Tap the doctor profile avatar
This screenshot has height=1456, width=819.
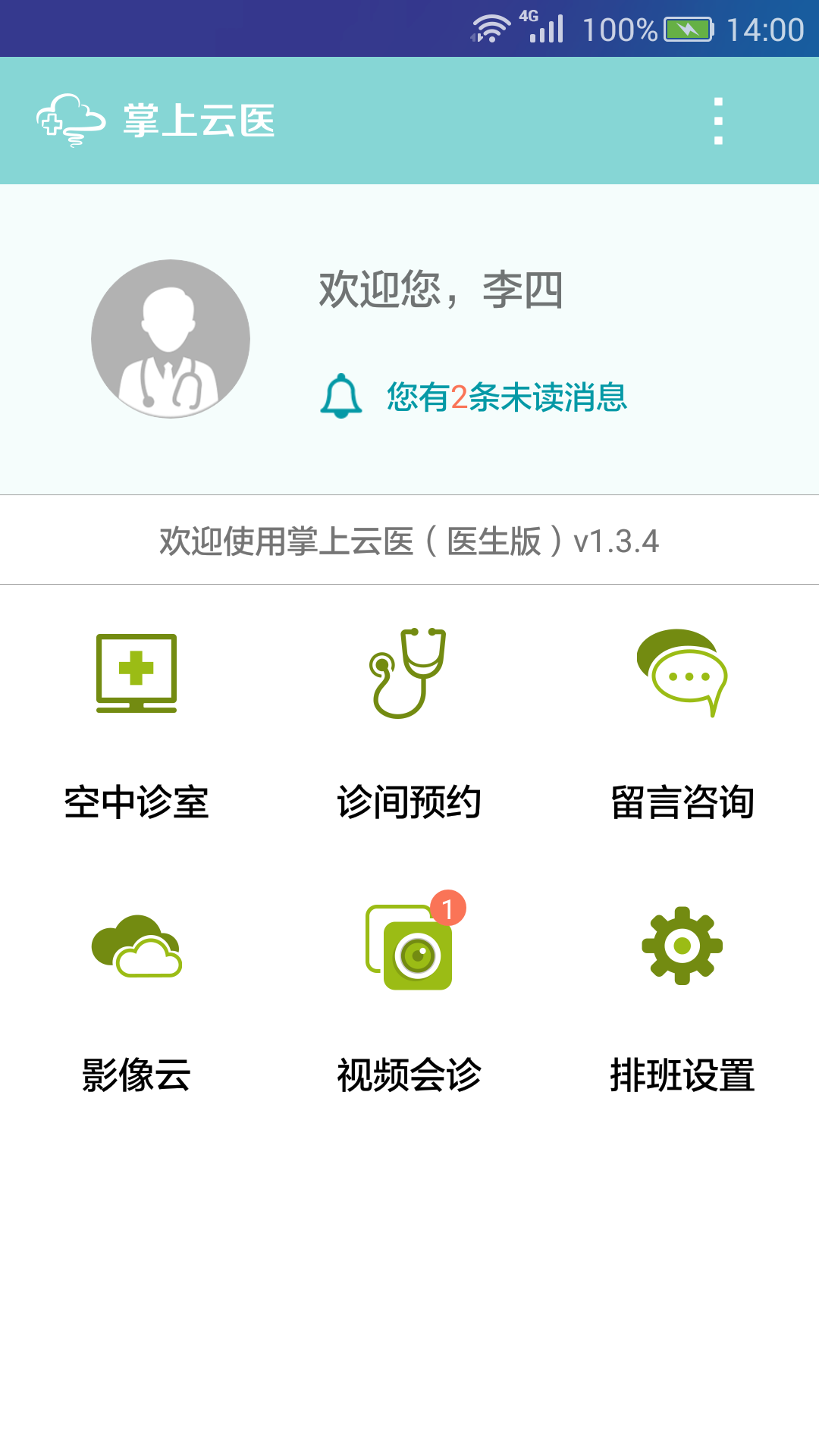tap(171, 339)
